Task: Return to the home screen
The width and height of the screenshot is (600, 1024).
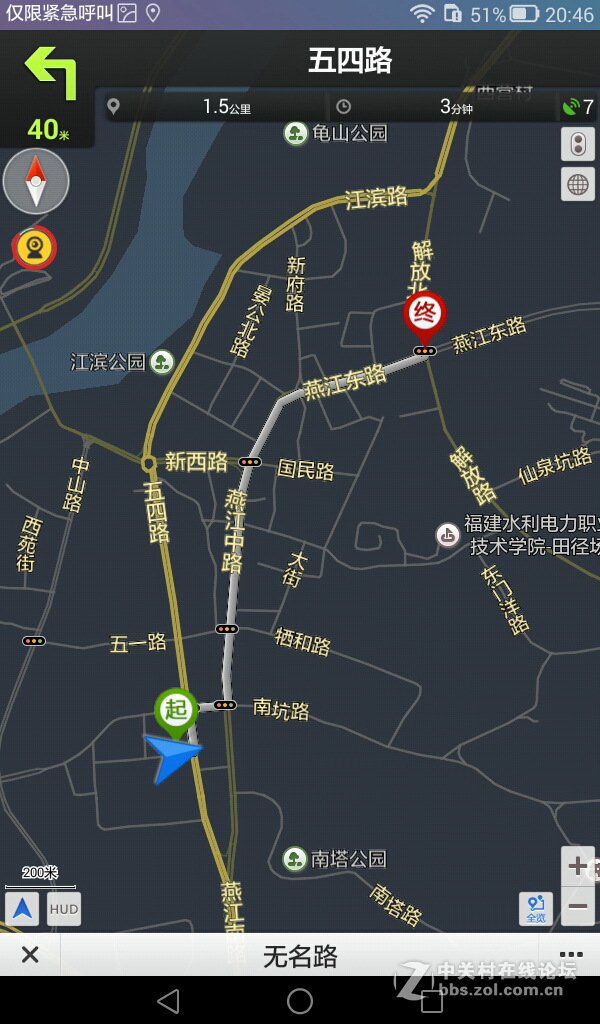Action: 300,1001
